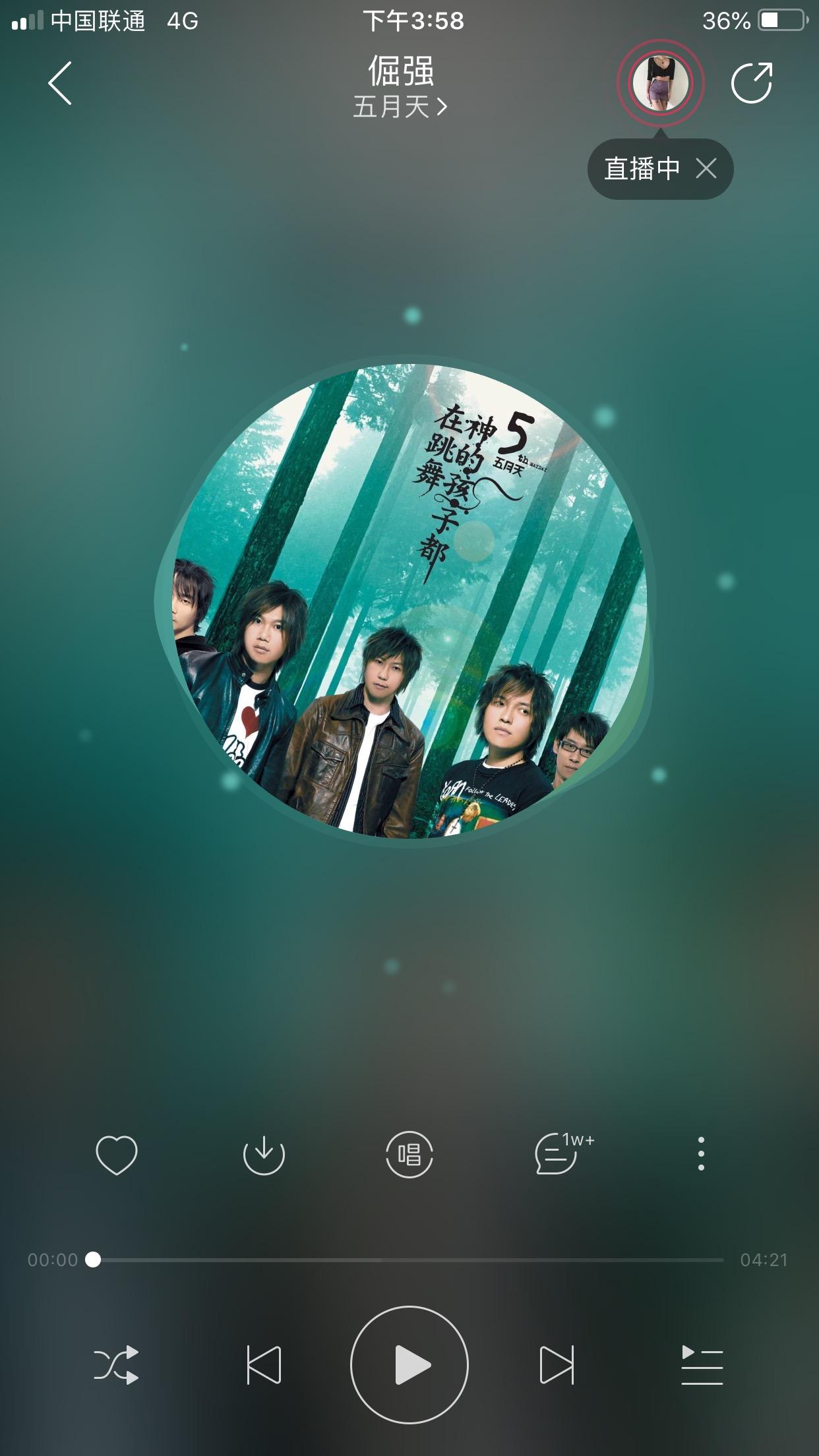Open the 唱 sing feature
This screenshot has height=1456, width=819.
point(409,1155)
